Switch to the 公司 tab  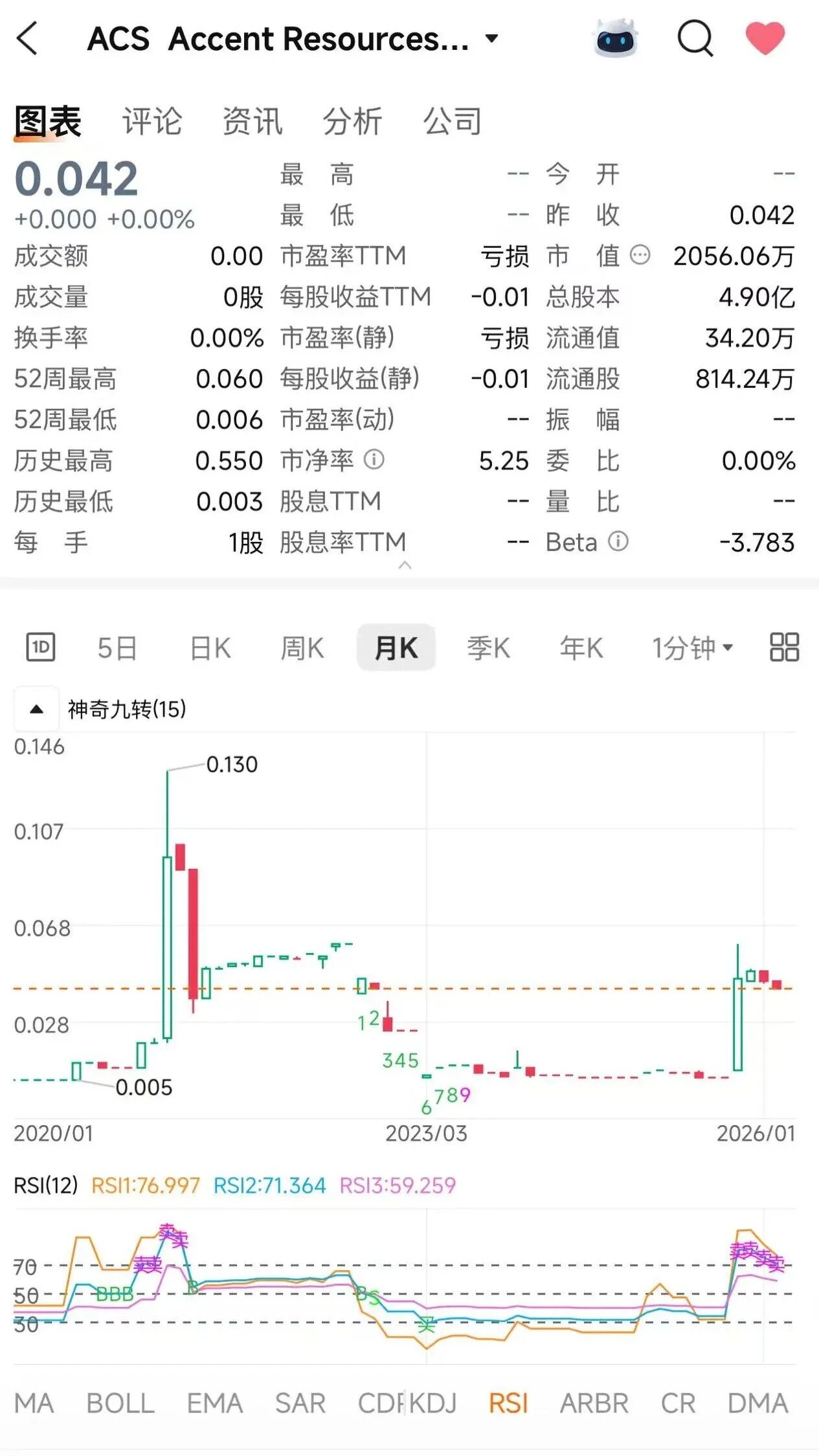click(x=453, y=122)
